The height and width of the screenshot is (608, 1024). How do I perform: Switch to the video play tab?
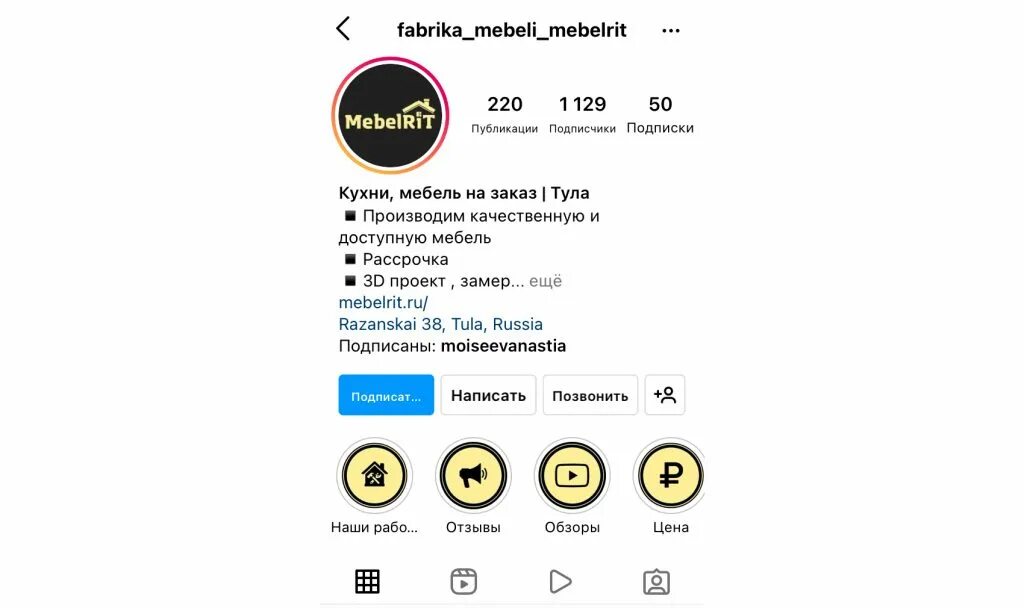[560, 581]
